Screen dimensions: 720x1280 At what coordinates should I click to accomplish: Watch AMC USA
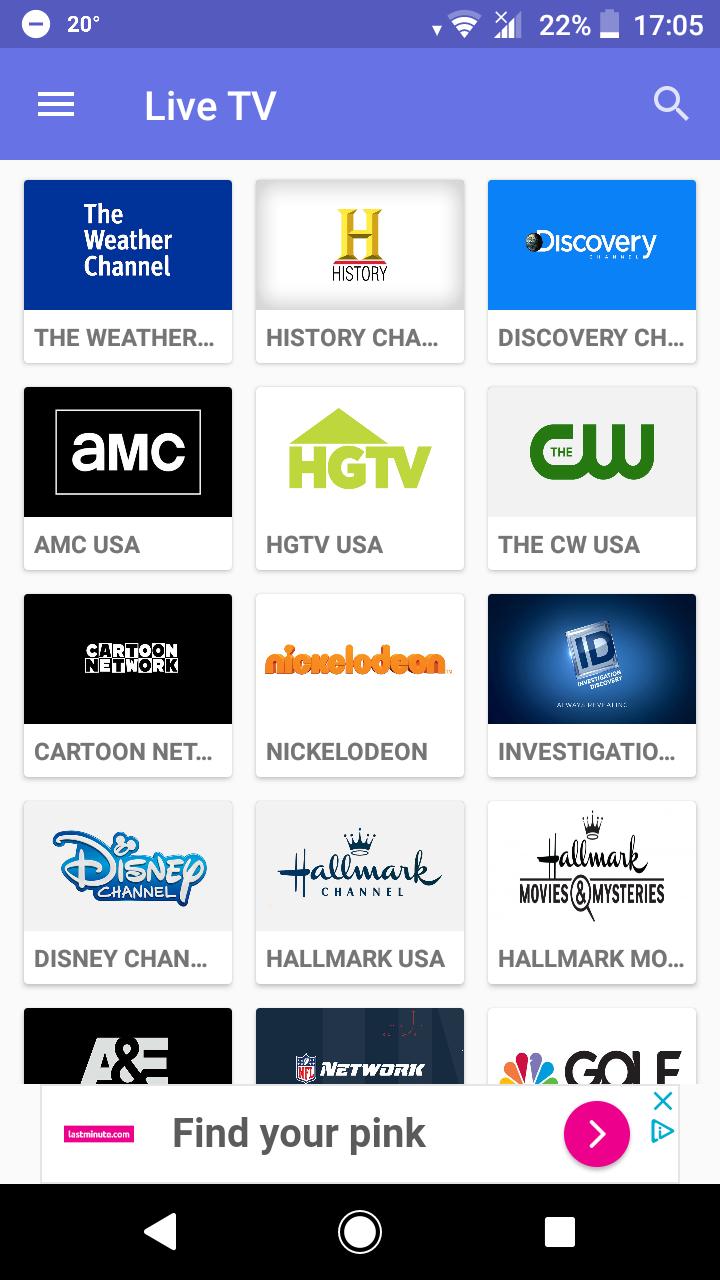pyautogui.click(x=128, y=478)
